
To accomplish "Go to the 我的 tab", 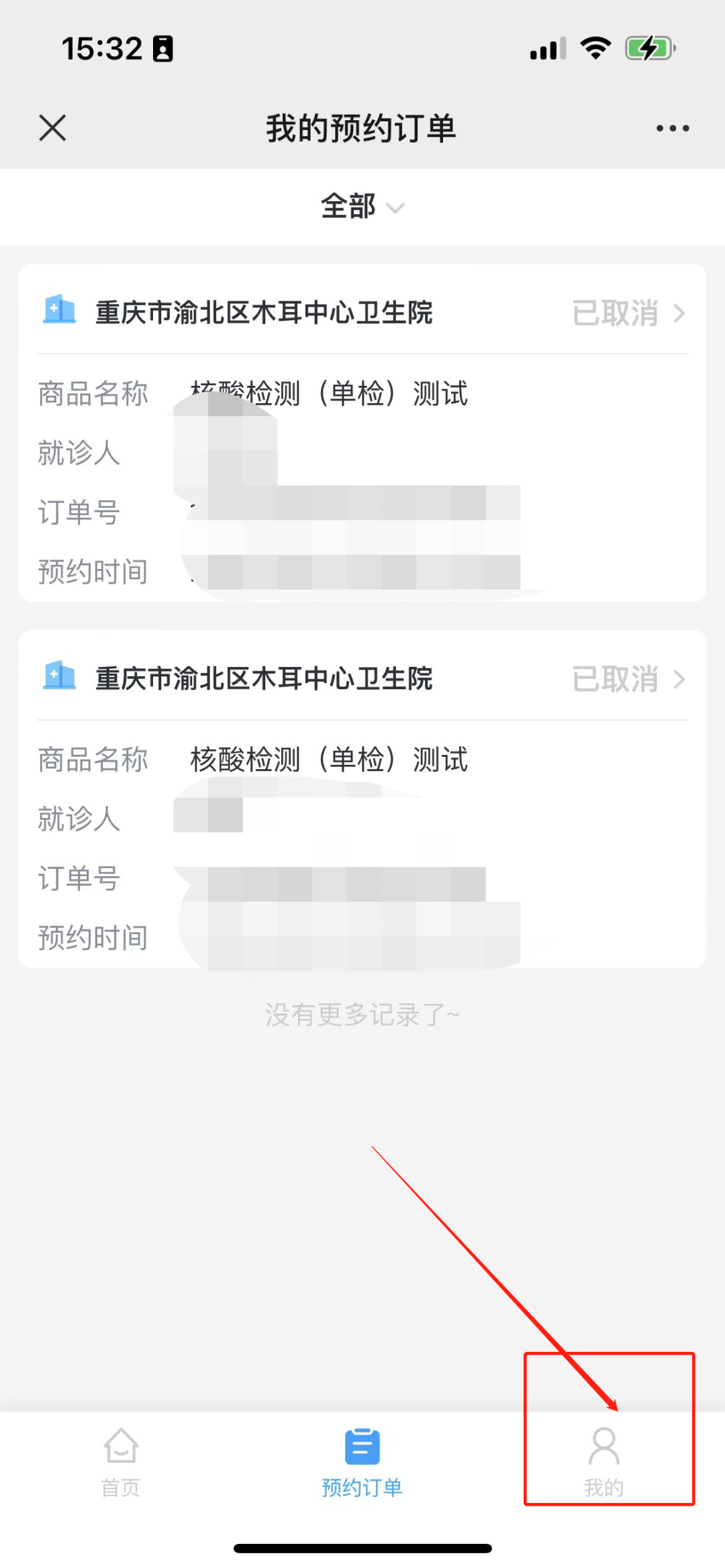I will point(603,1460).
